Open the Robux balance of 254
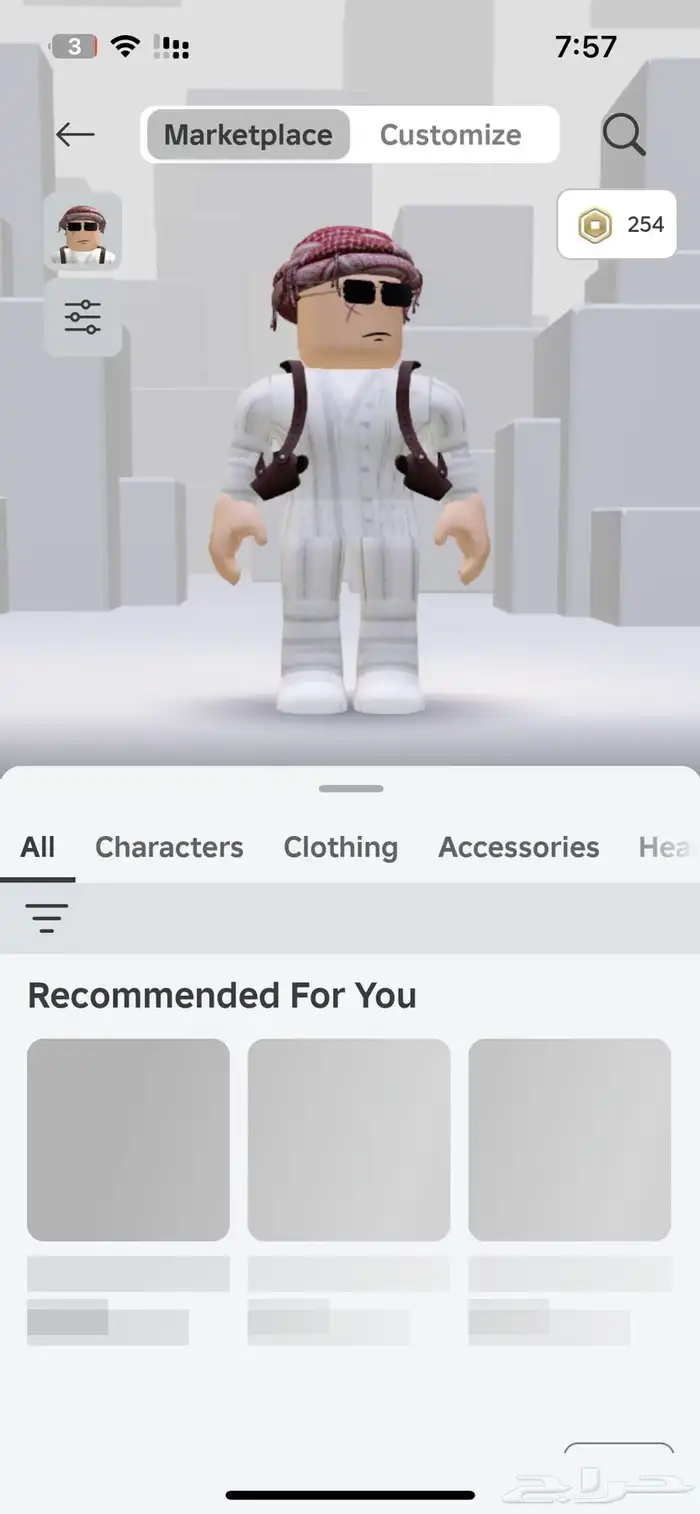Screen dimensions: 700x1514 [617, 225]
